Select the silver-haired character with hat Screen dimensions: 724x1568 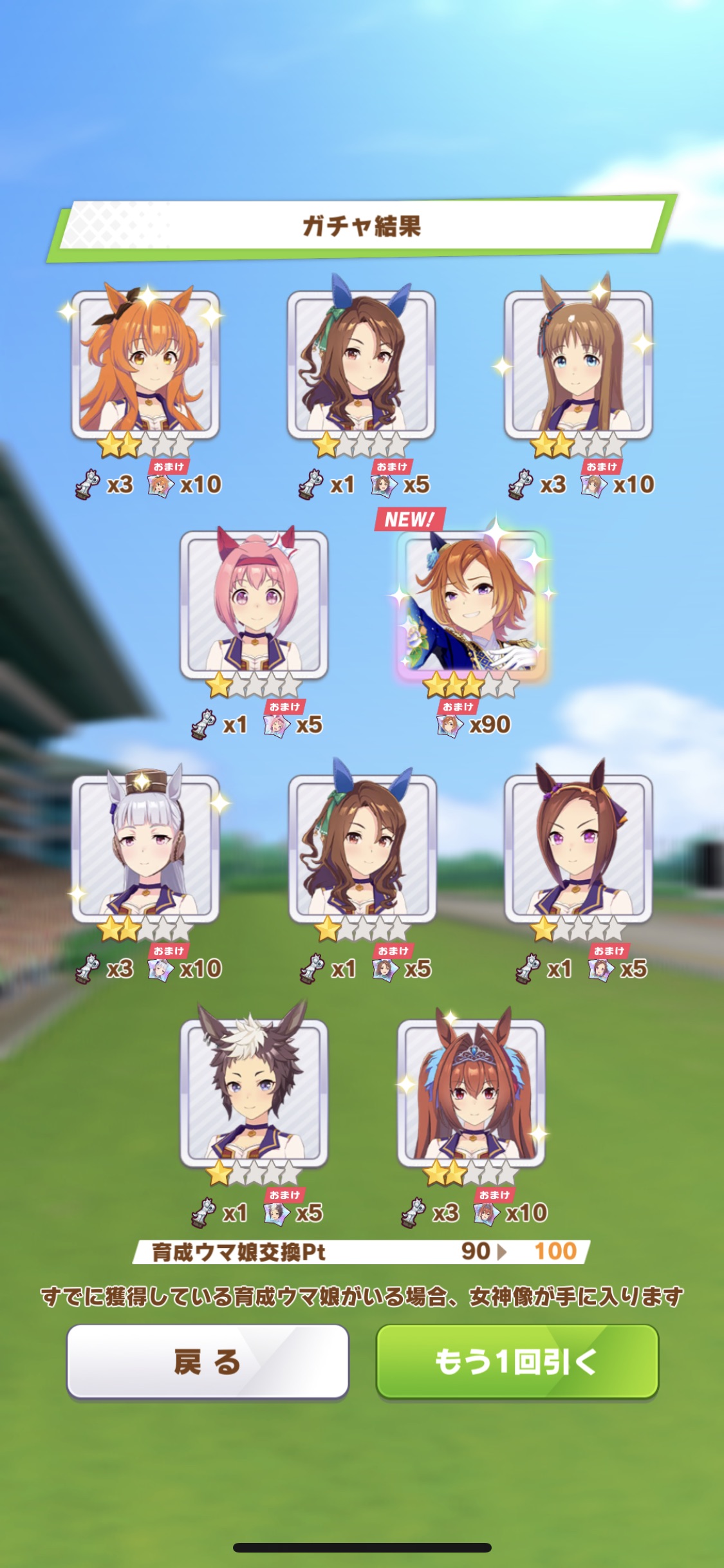pos(145,848)
